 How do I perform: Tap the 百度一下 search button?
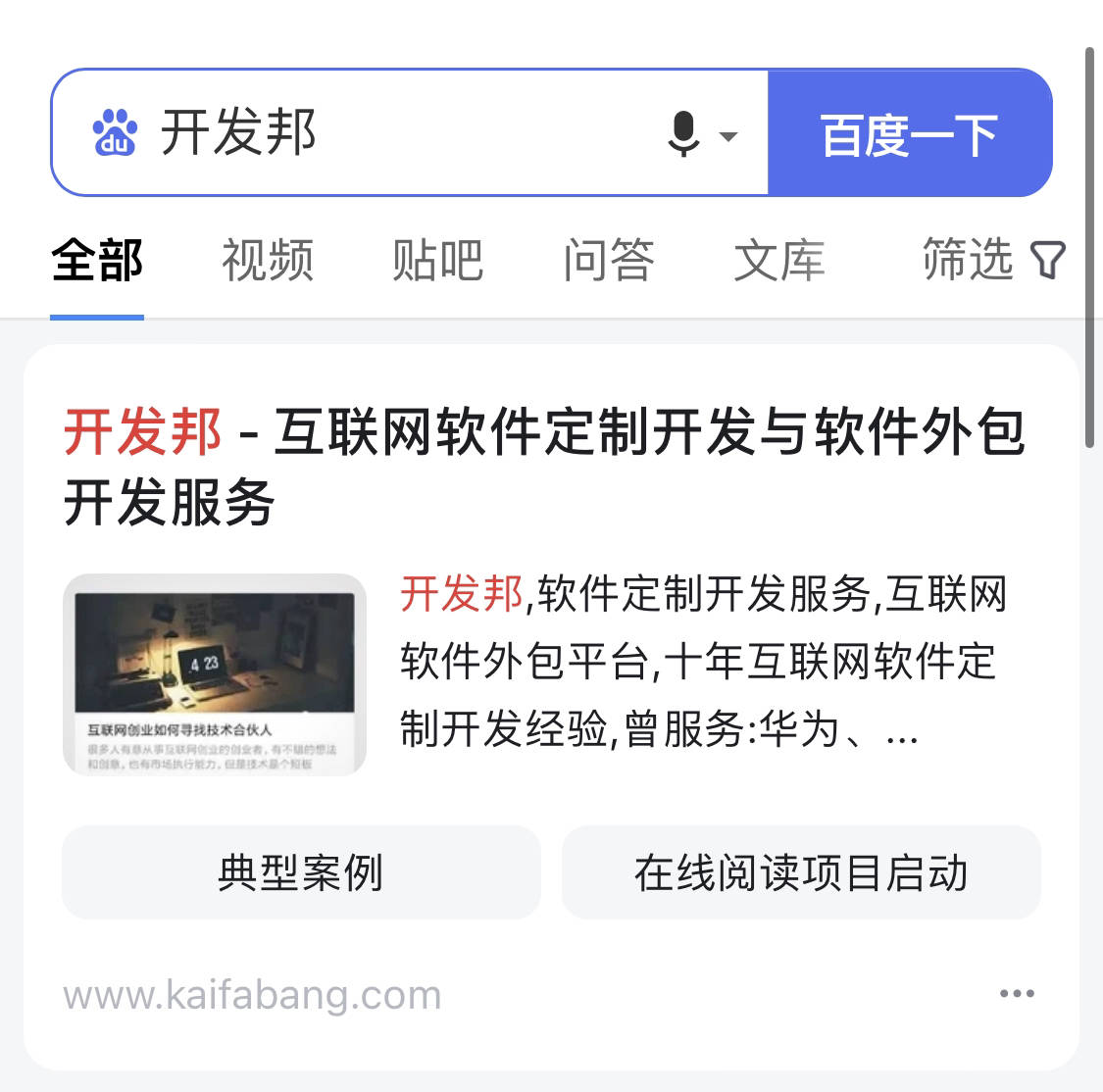[x=909, y=133]
